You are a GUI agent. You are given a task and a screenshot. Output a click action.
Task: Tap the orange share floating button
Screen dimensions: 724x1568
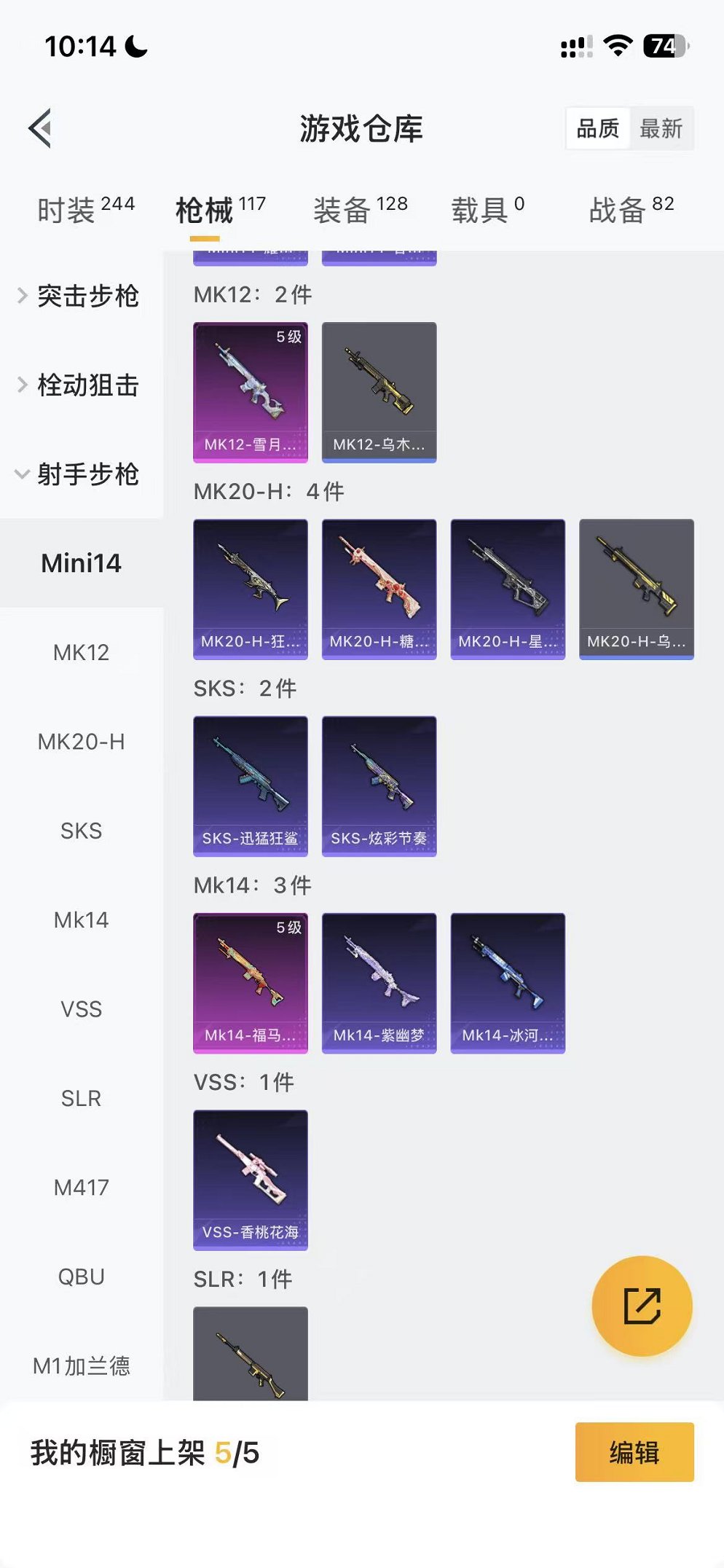[642, 1306]
